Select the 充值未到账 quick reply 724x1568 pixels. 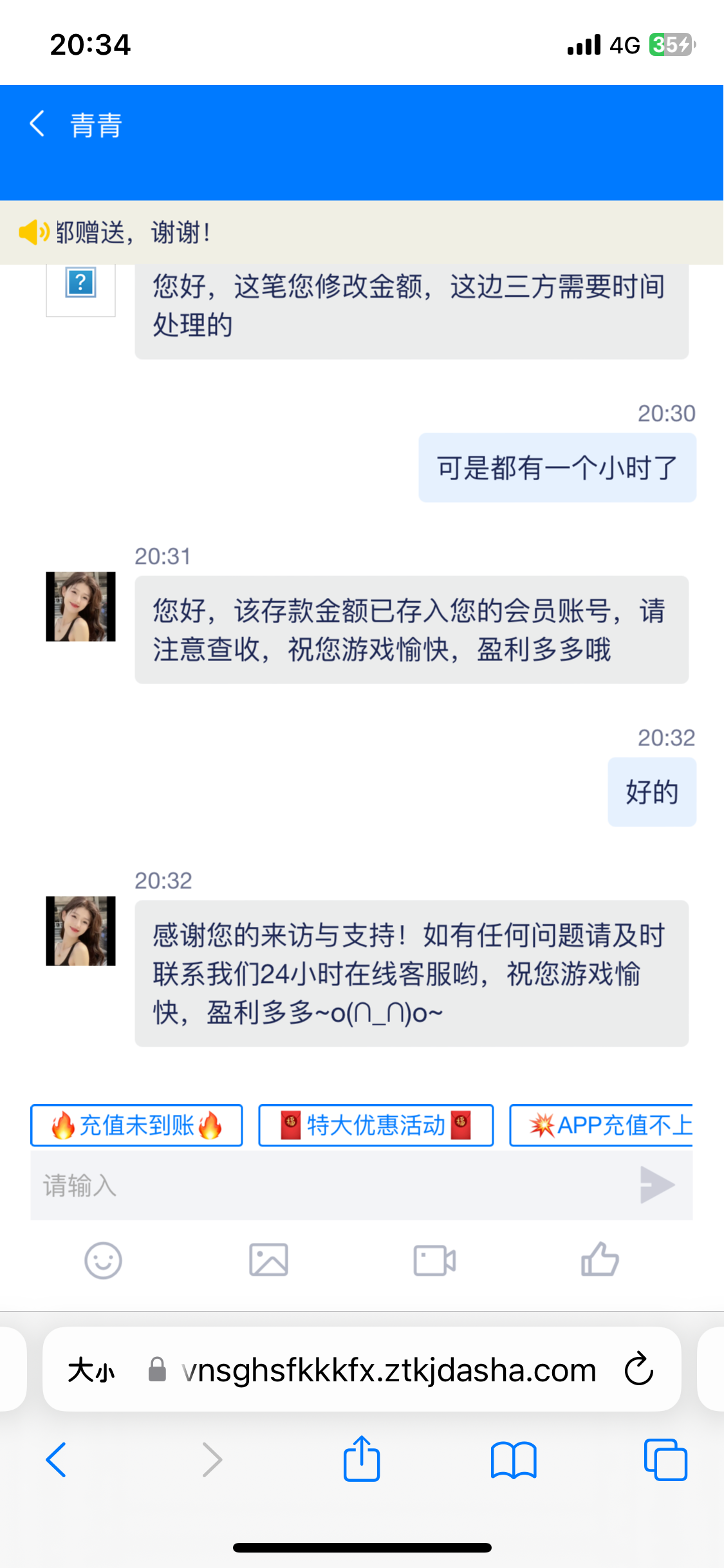pos(136,1125)
